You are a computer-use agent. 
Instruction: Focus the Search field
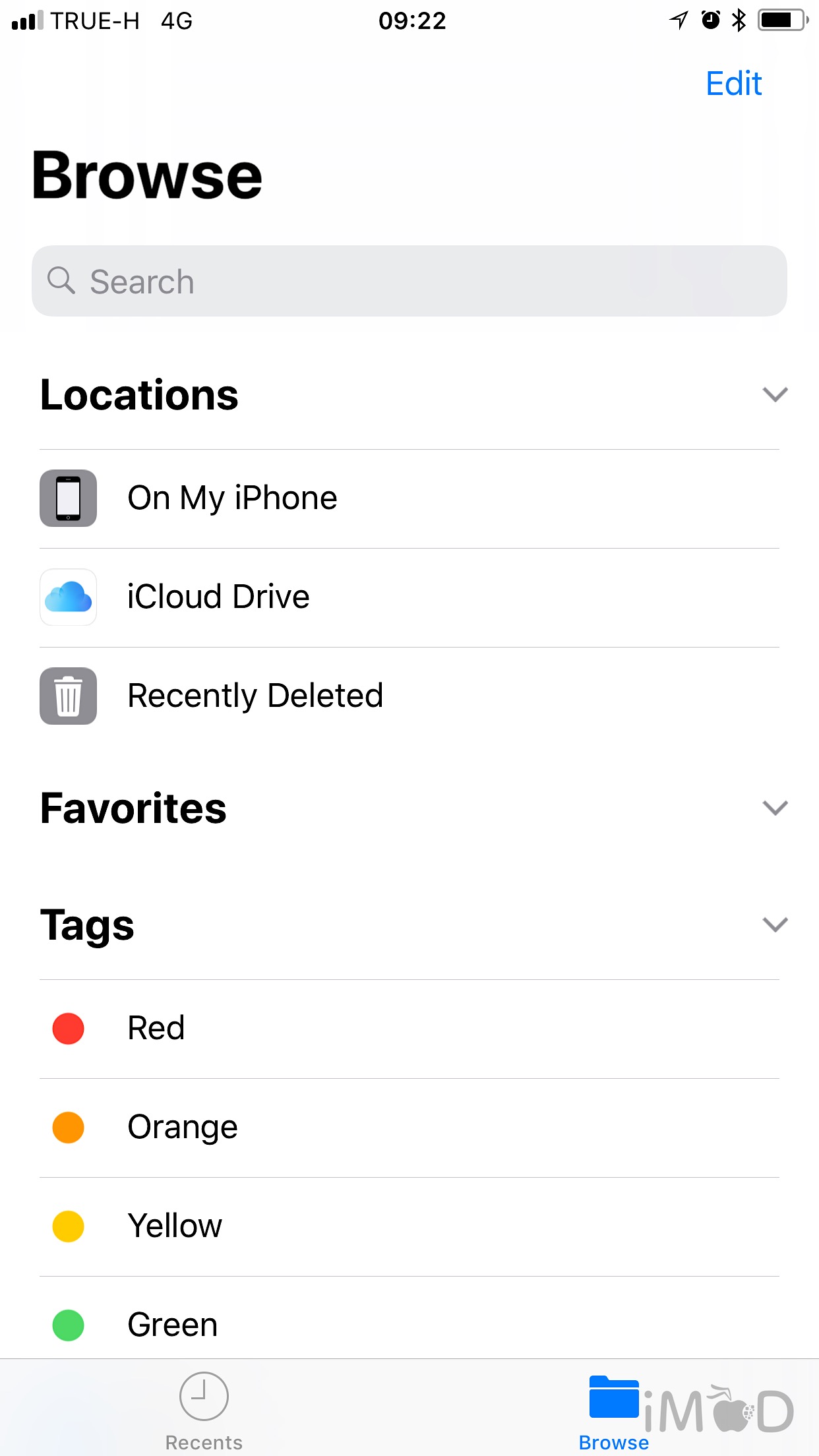point(409,282)
